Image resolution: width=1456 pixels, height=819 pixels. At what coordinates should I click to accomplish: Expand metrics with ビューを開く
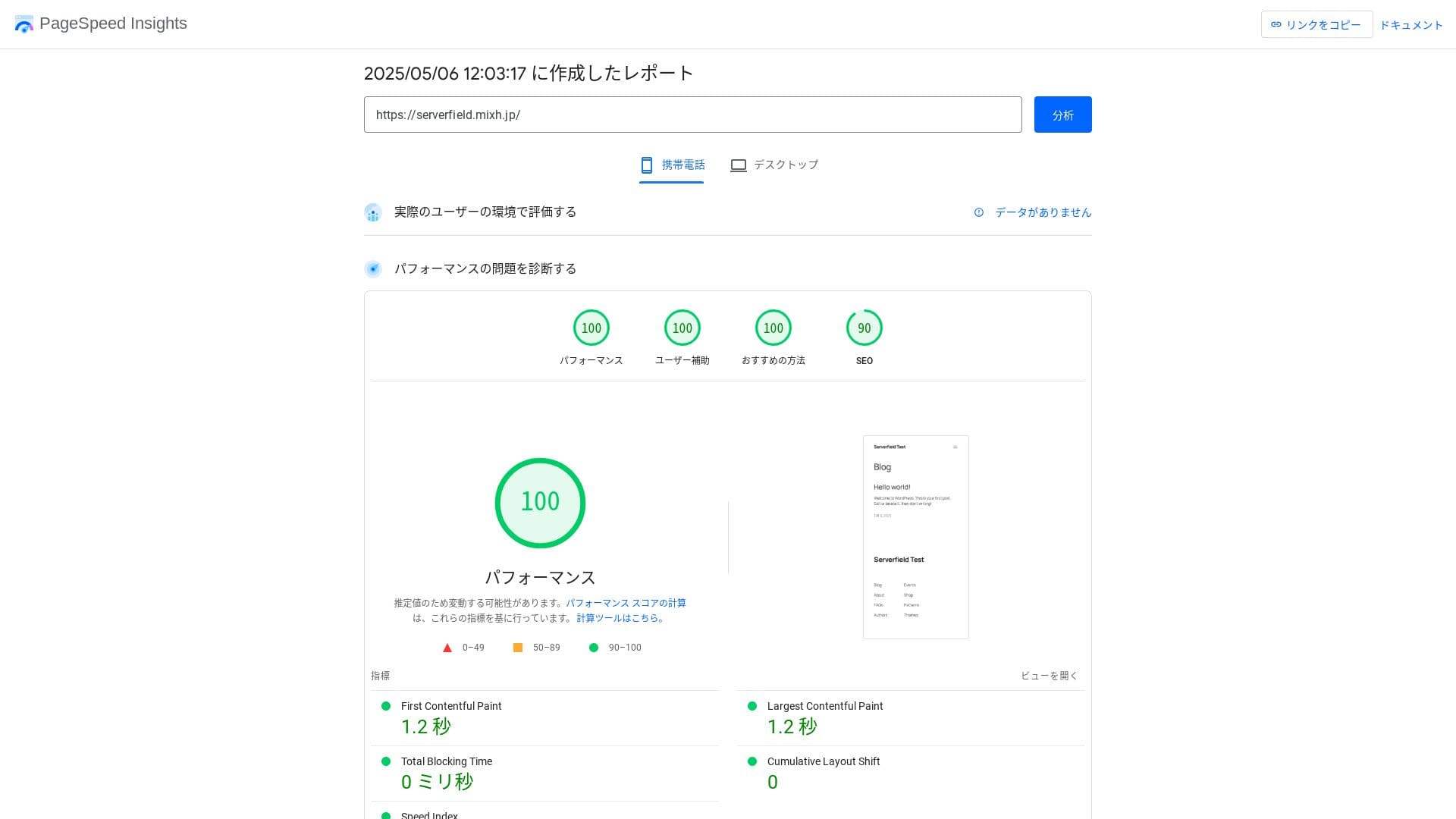coord(1049,676)
